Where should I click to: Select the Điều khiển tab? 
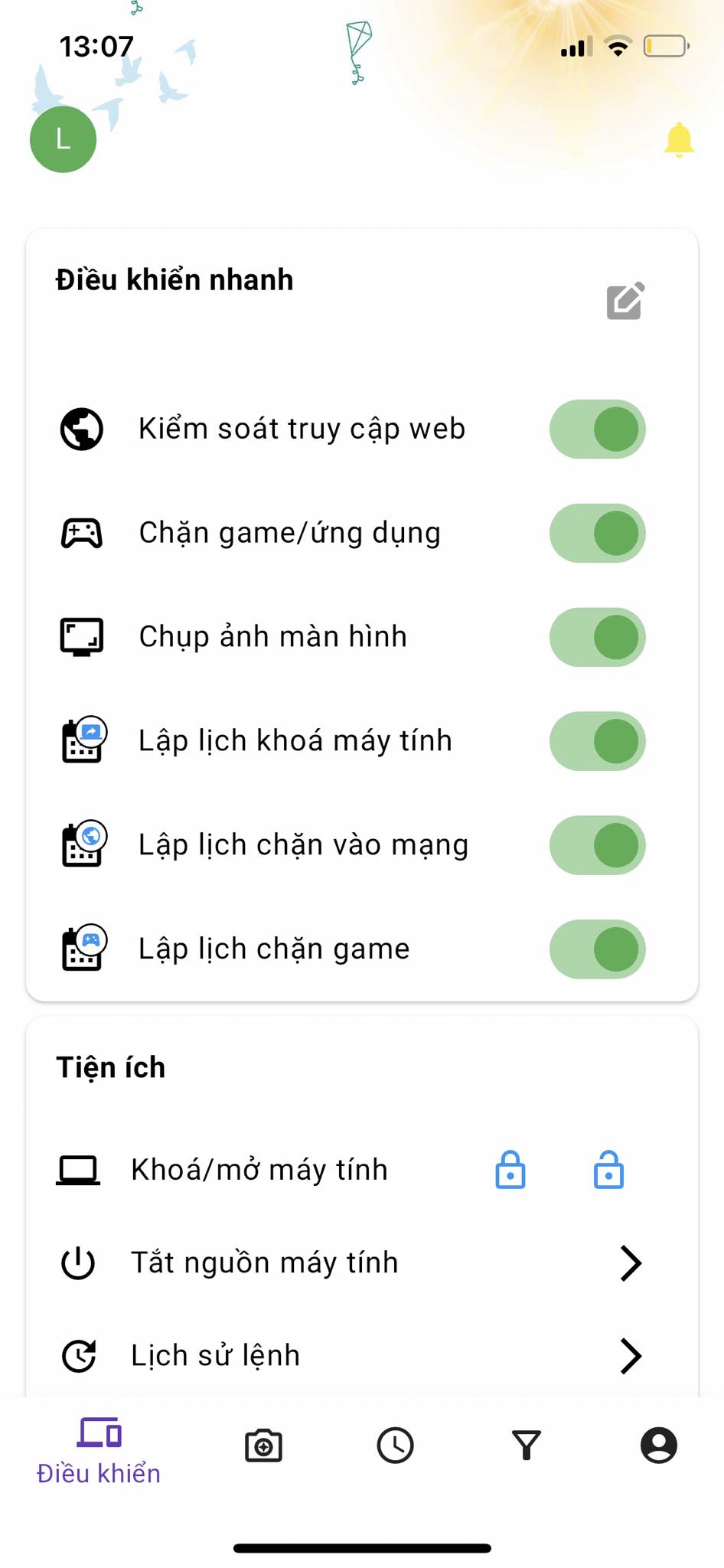point(99,1450)
